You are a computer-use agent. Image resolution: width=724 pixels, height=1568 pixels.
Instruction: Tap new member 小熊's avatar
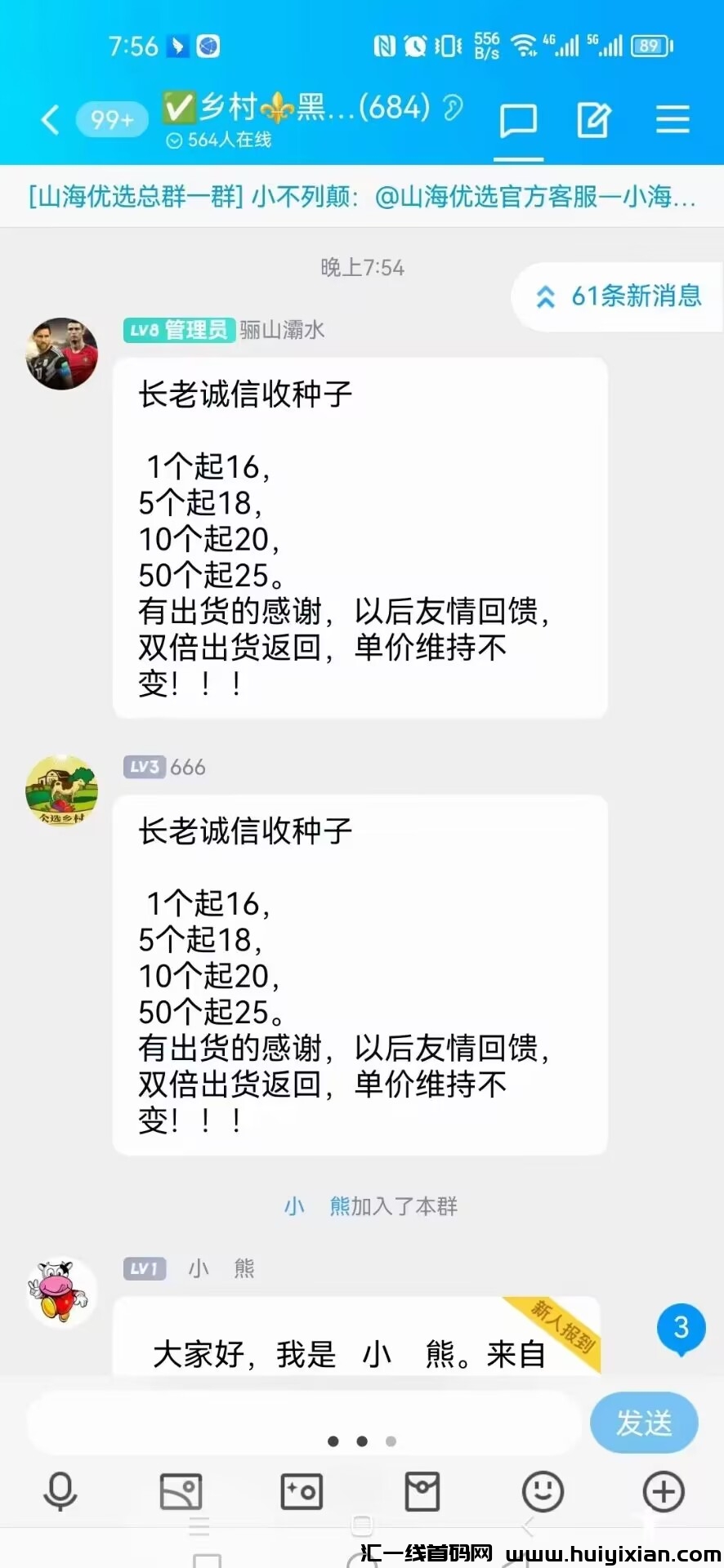pos(61,1291)
